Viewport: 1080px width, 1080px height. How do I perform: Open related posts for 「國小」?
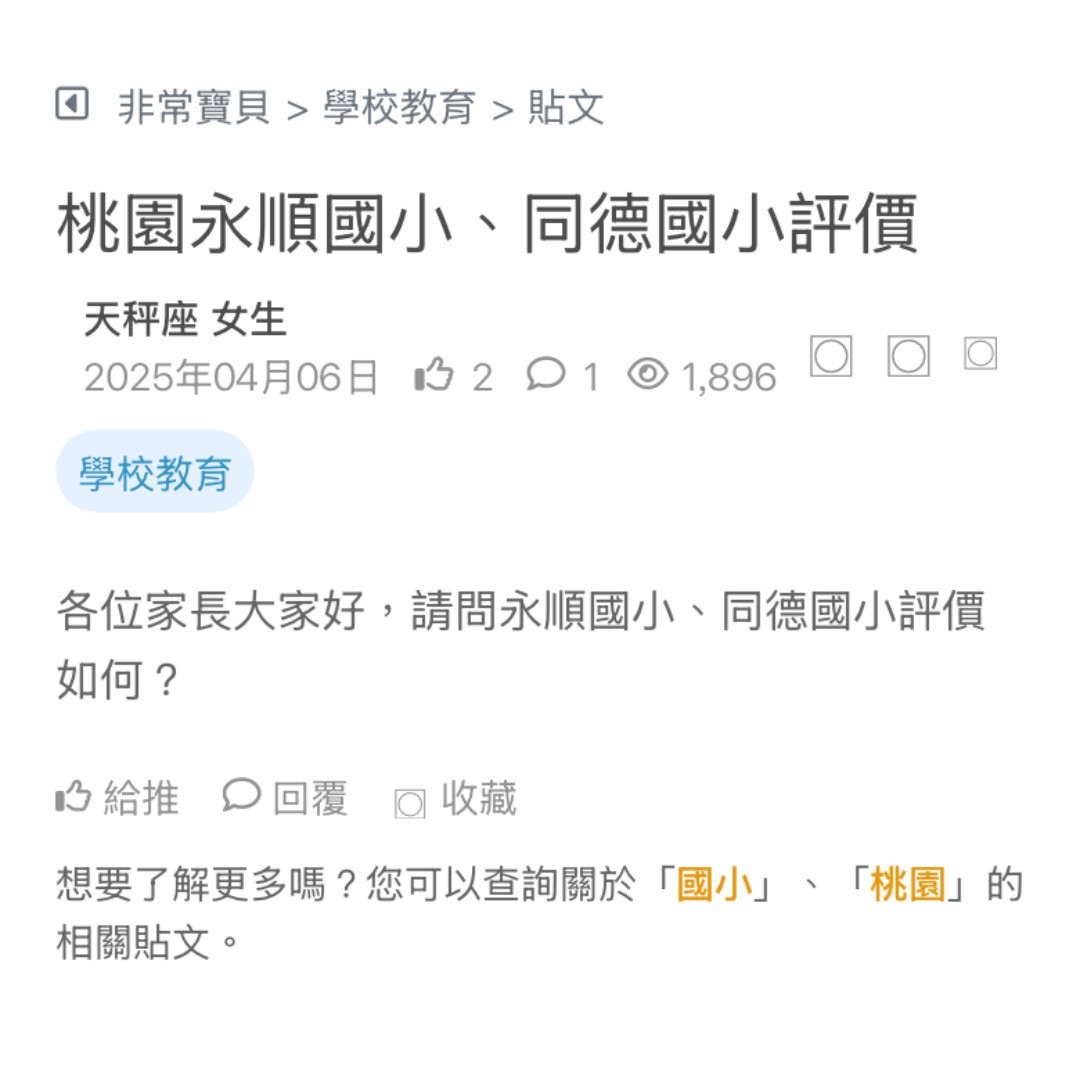715,886
